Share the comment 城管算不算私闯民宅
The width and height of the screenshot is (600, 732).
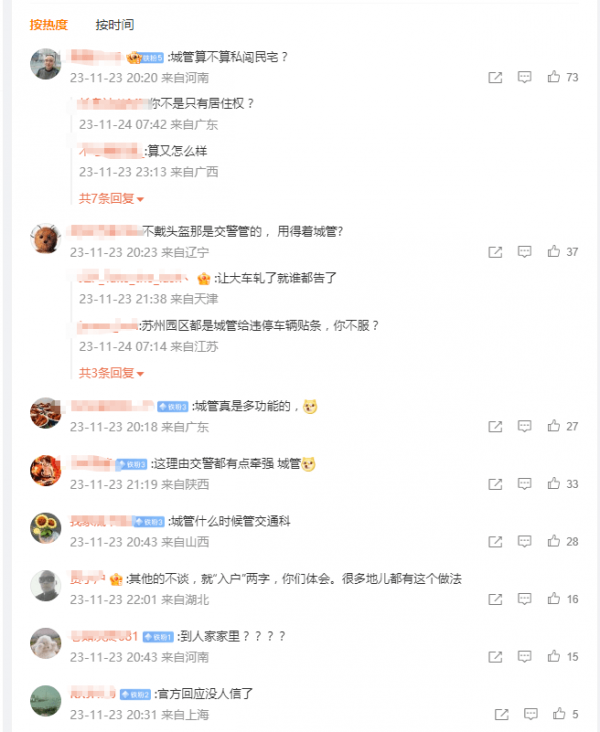click(495, 77)
